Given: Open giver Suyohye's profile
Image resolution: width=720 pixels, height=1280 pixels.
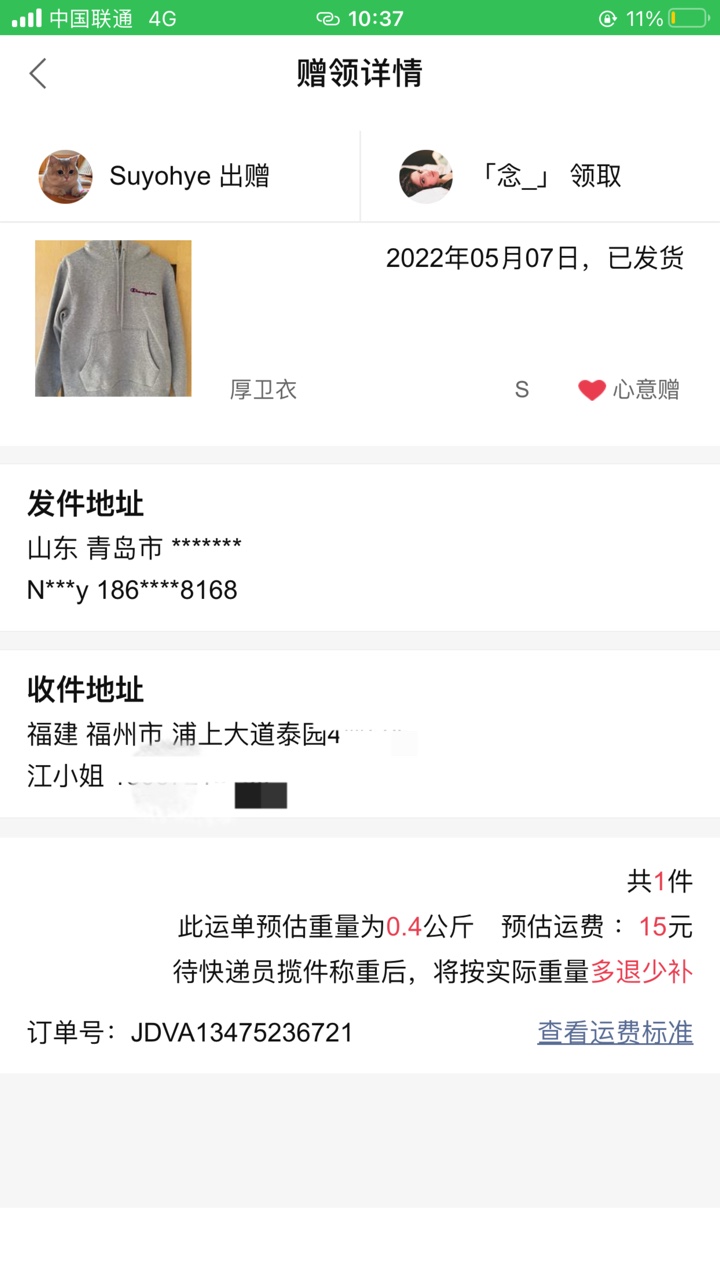Looking at the screenshot, I should pyautogui.click(x=66, y=177).
